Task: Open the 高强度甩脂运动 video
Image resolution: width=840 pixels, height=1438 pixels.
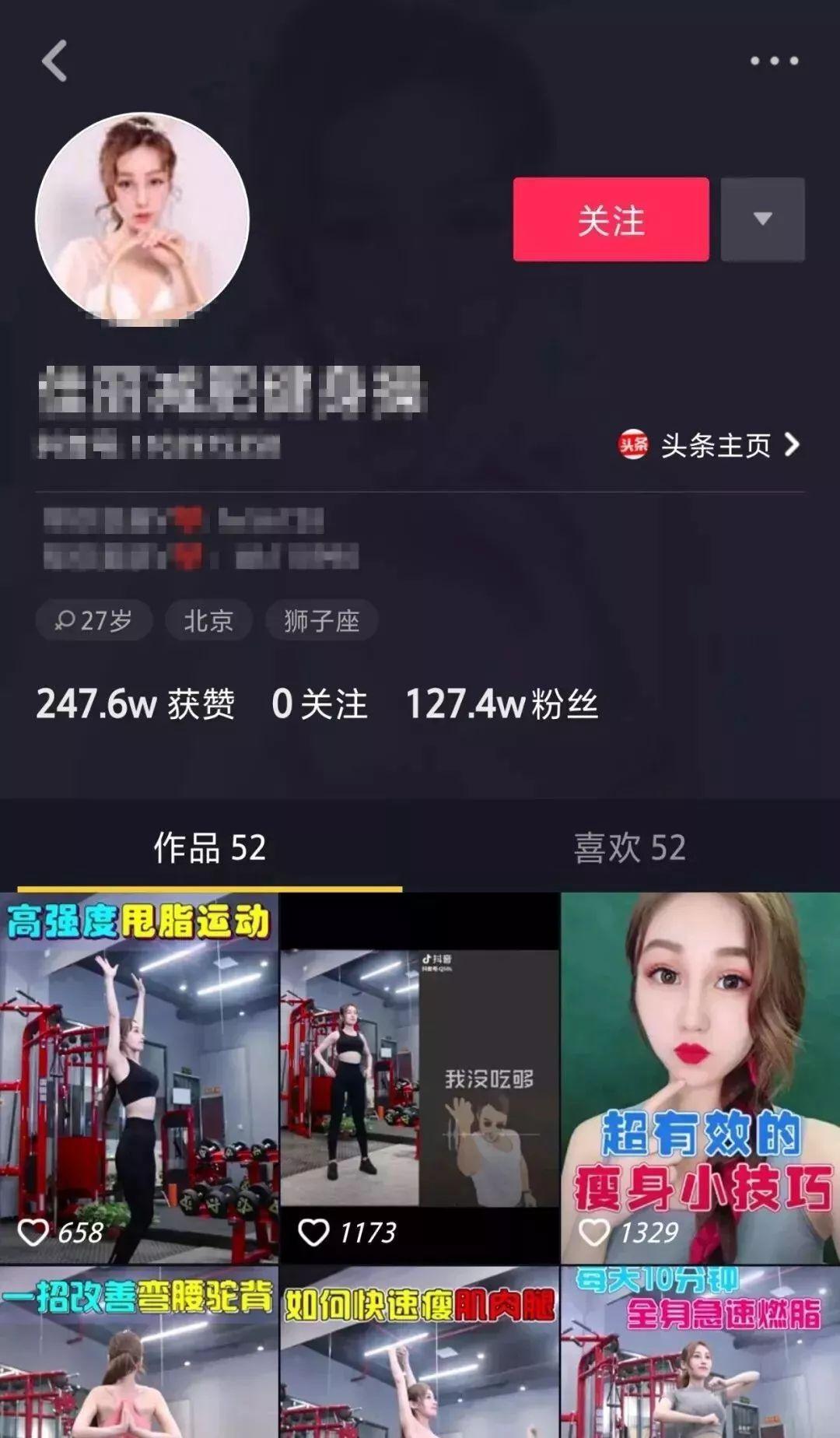Action: click(139, 1077)
